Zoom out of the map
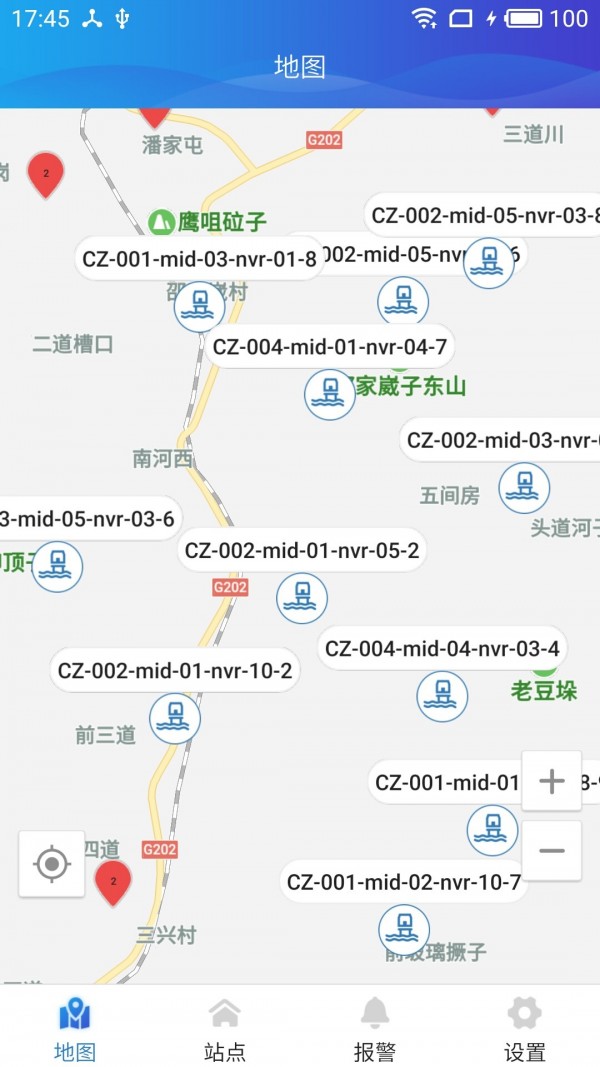Image resolution: width=600 pixels, height=1067 pixels. [x=551, y=851]
